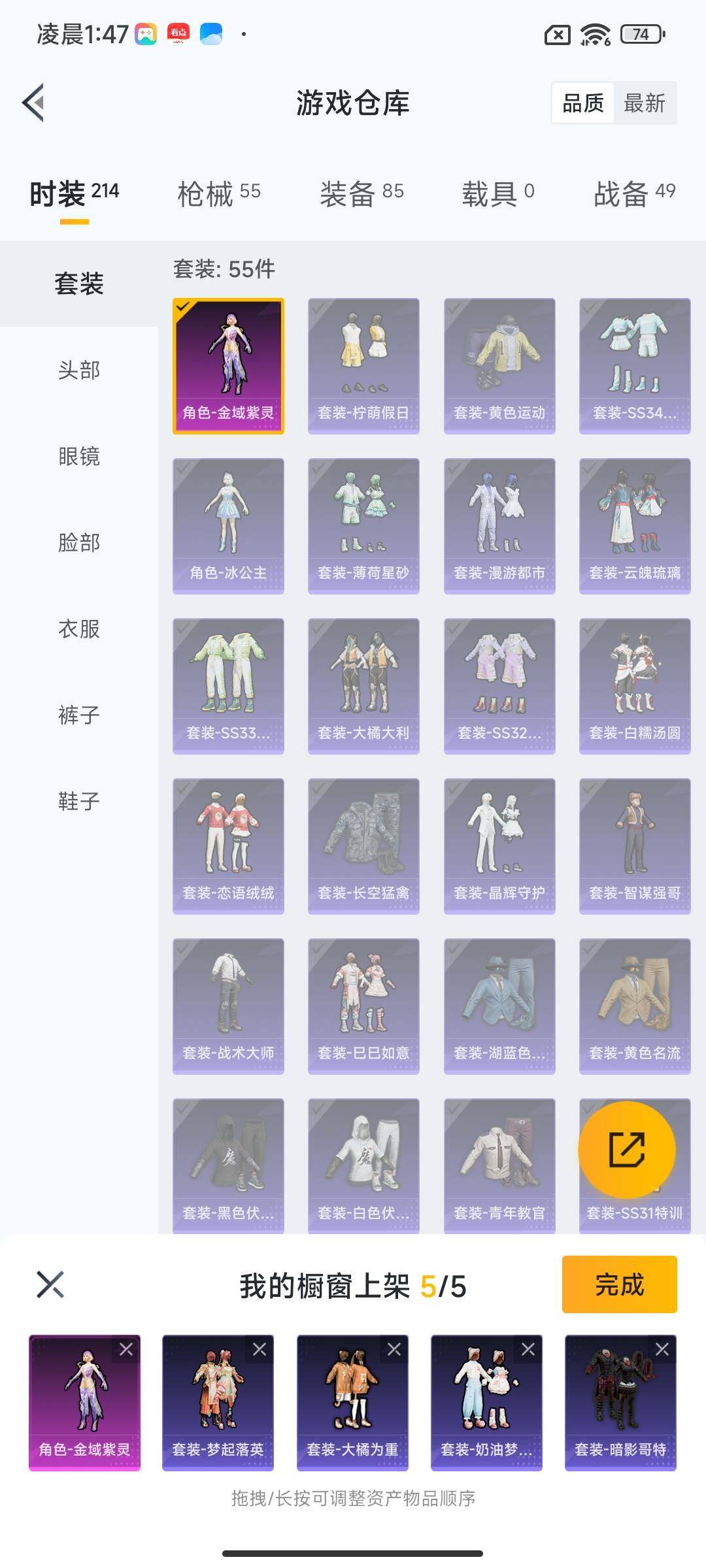
Task: Open the 载具 tab
Action: pos(498,193)
